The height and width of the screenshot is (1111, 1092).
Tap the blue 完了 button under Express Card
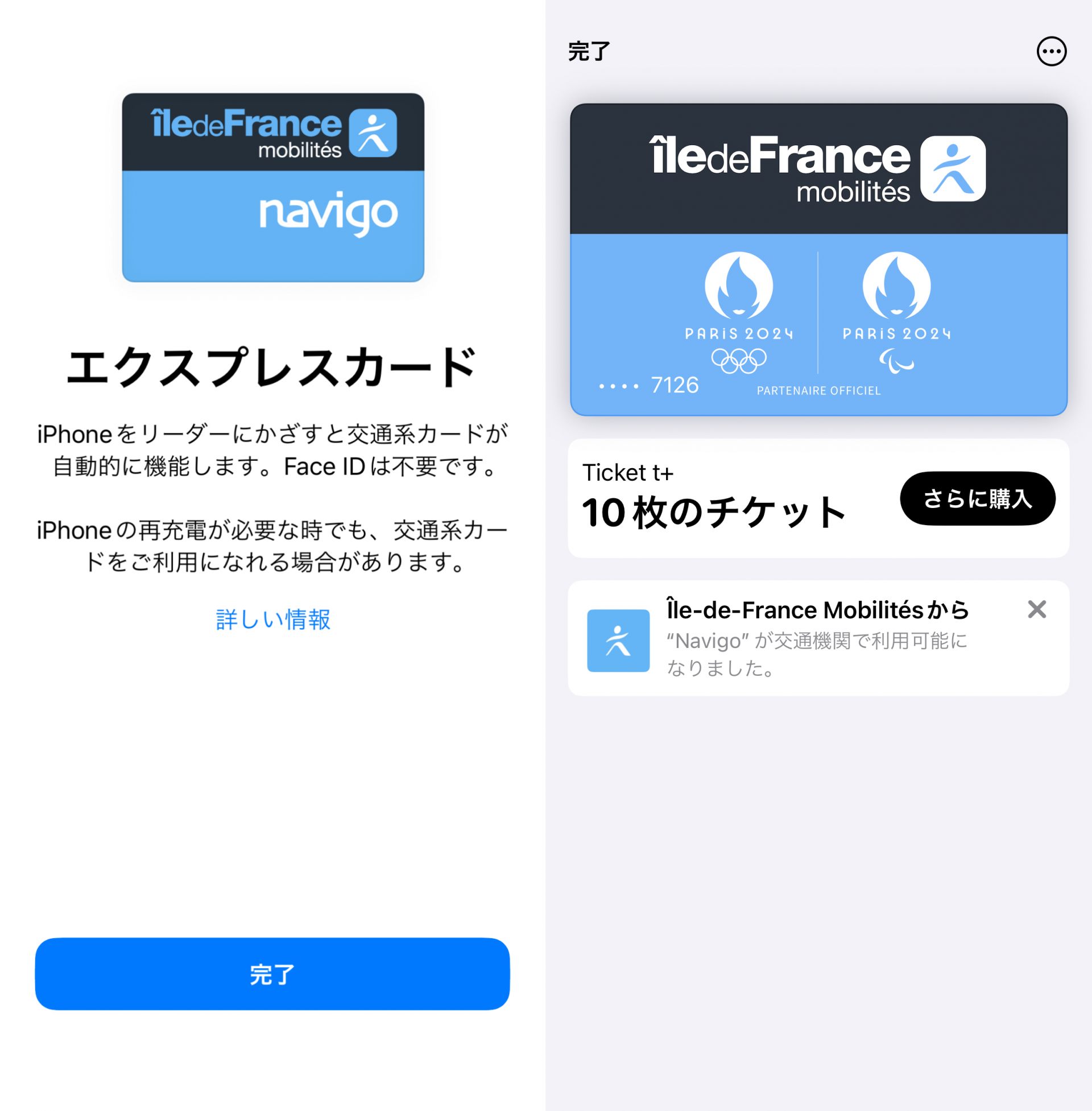[x=272, y=974]
